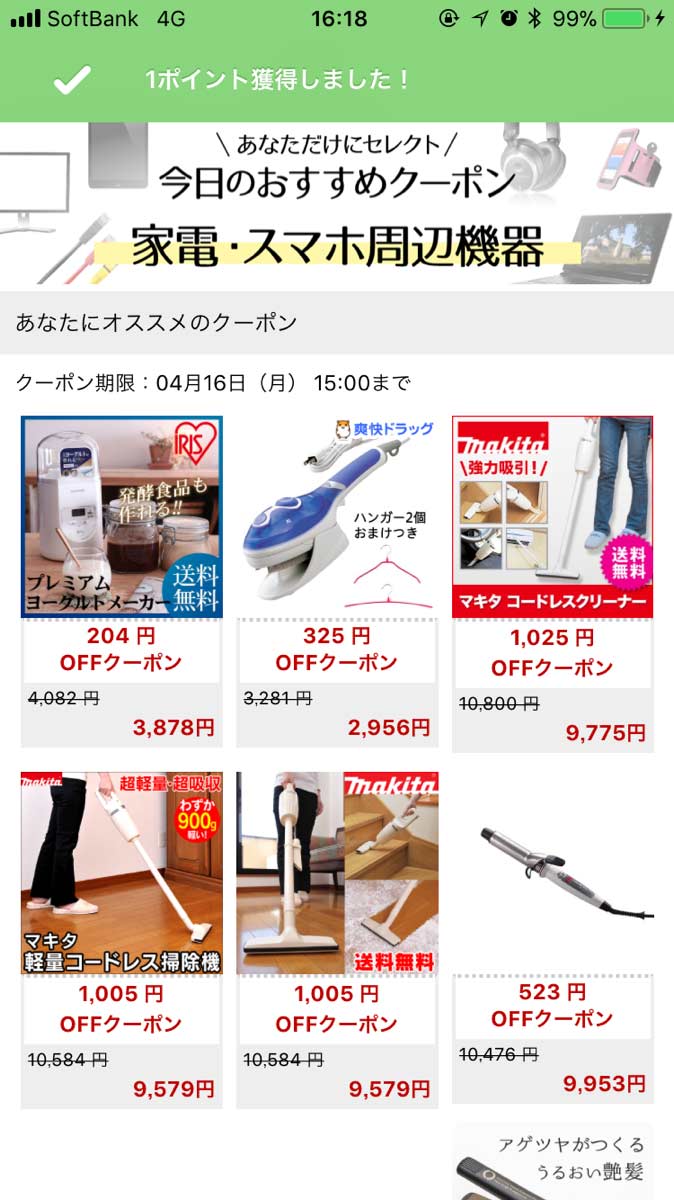The width and height of the screenshot is (674, 1200).
Task: Open the glossy hair iron item card
Action: coord(553,1162)
